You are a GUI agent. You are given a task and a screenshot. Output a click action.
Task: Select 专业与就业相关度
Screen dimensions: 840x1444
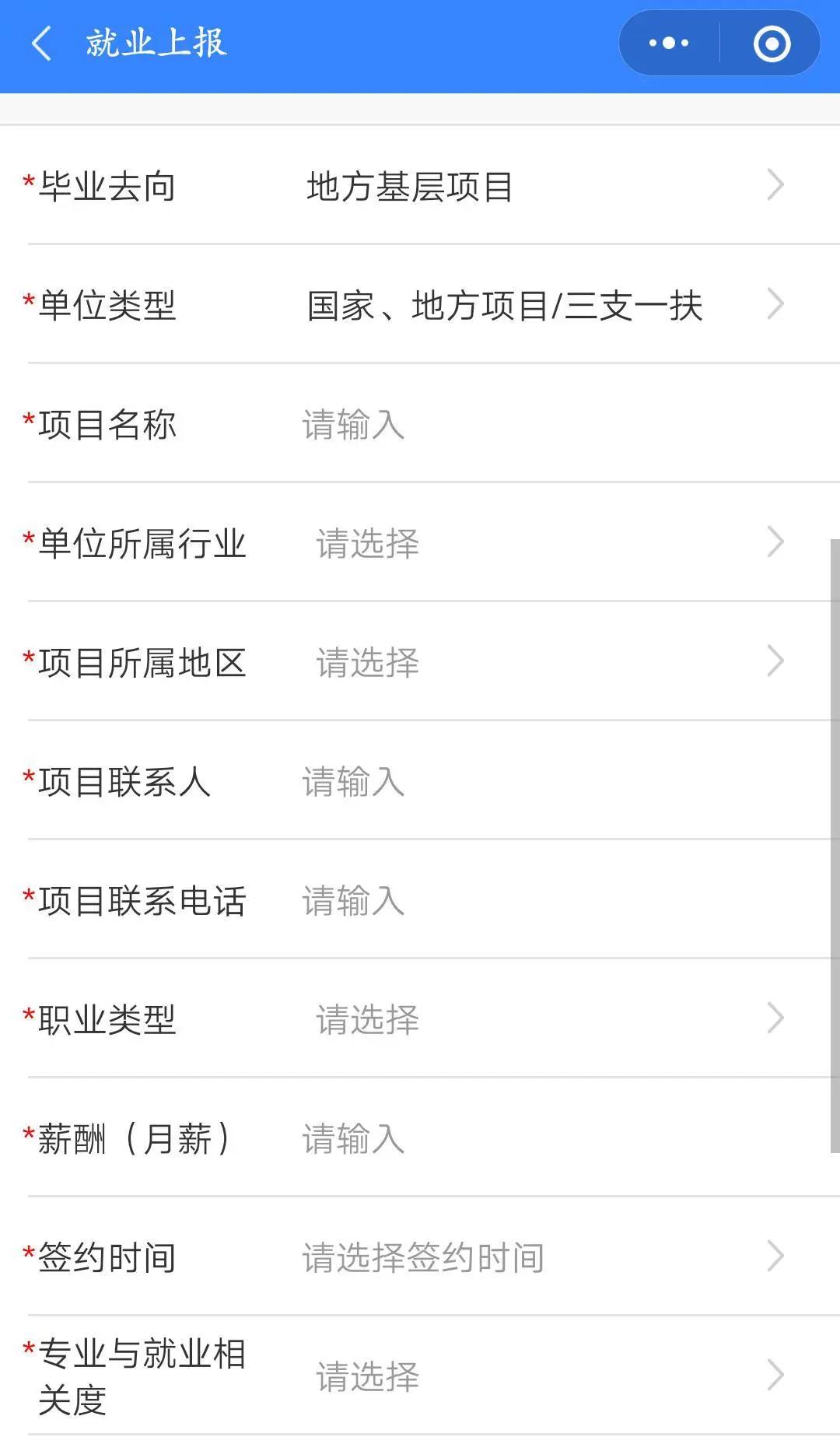click(x=537, y=1376)
